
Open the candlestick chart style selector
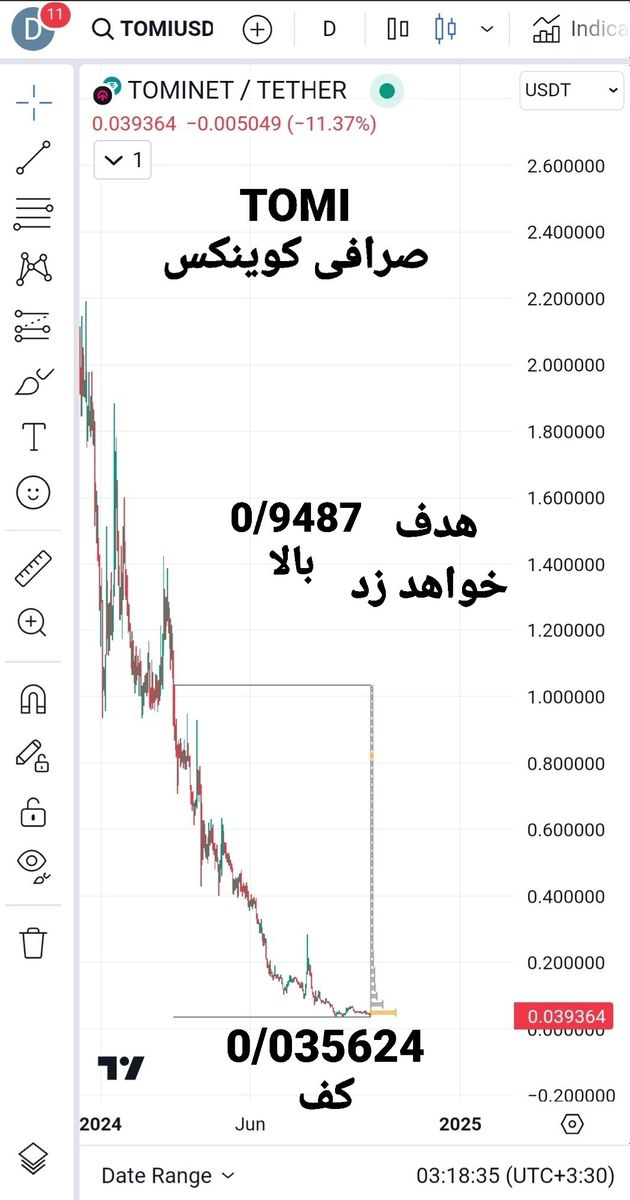[x=445, y=29]
